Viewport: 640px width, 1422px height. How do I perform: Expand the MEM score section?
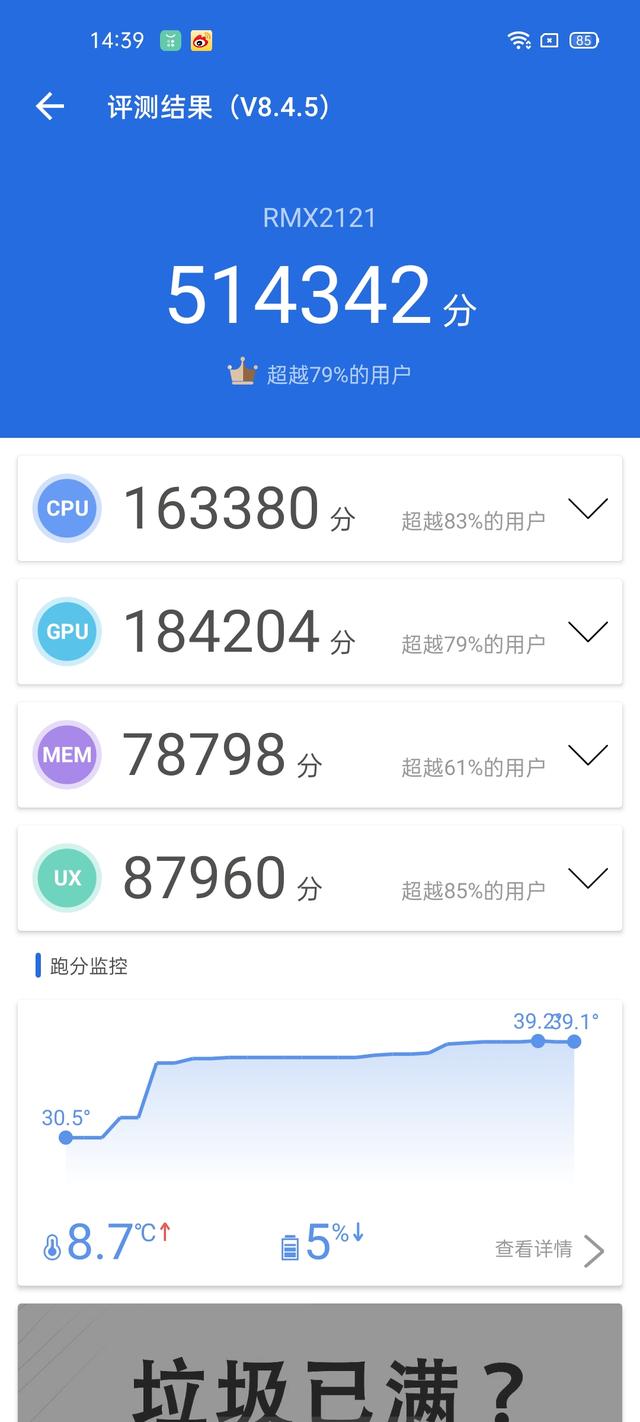[x=588, y=755]
